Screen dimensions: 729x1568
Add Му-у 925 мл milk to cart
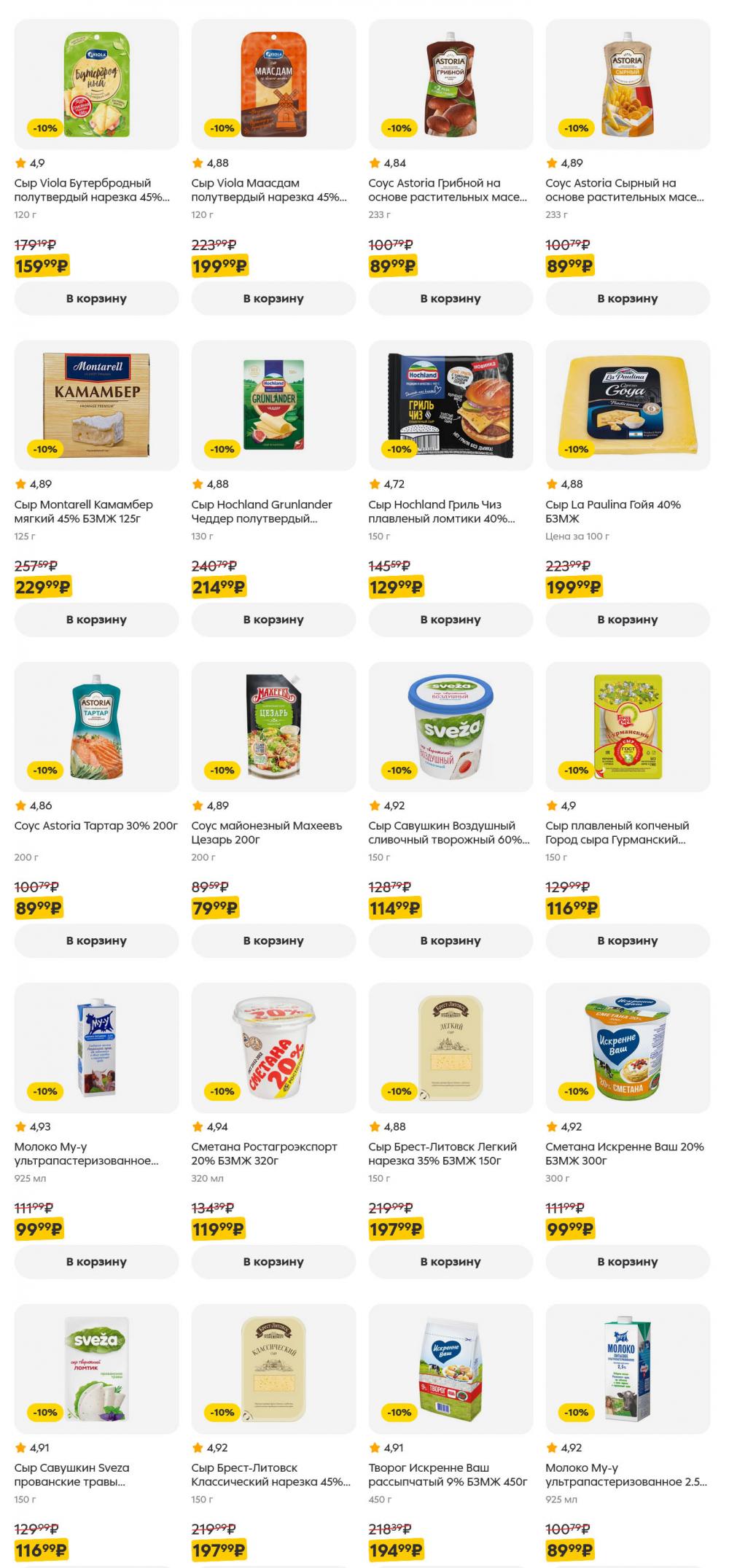pos(96,1262)
